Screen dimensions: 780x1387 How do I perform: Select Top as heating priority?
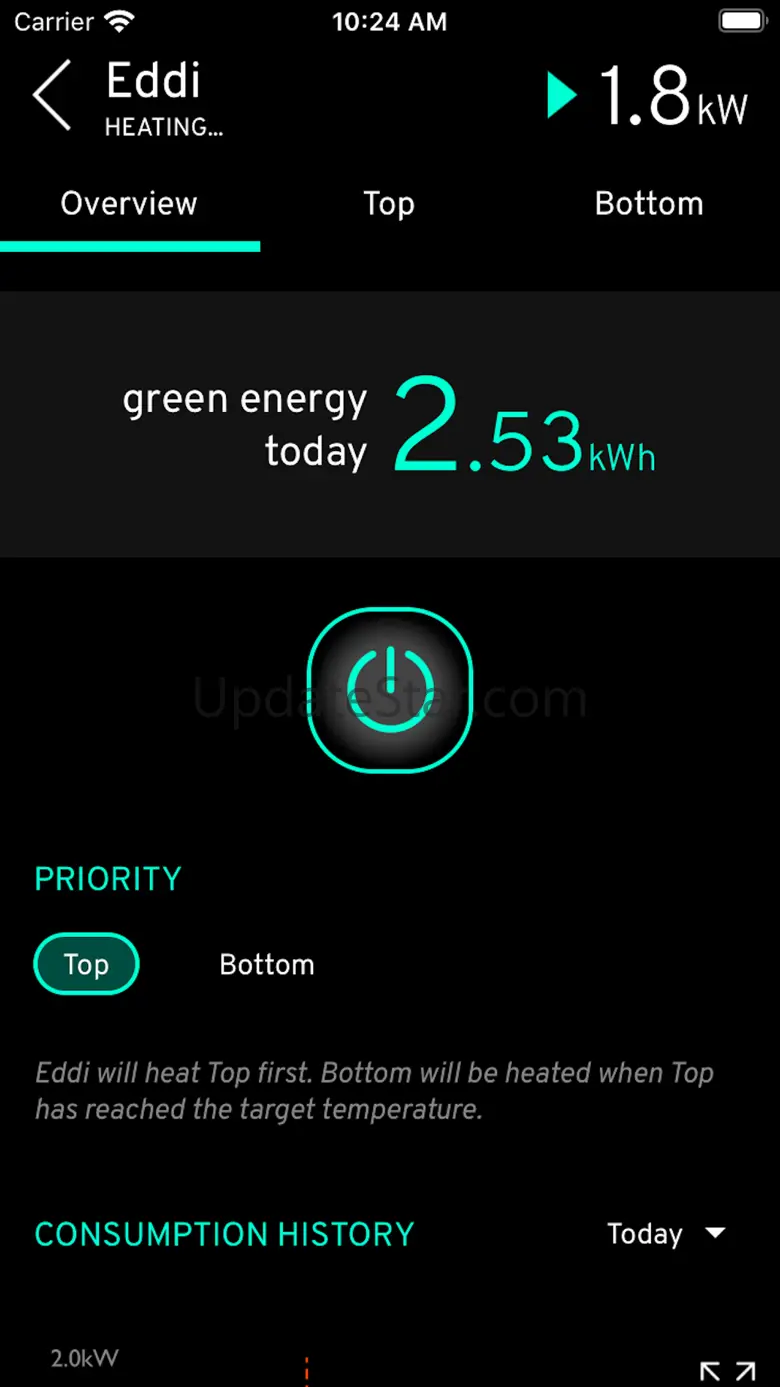[87, 965]
